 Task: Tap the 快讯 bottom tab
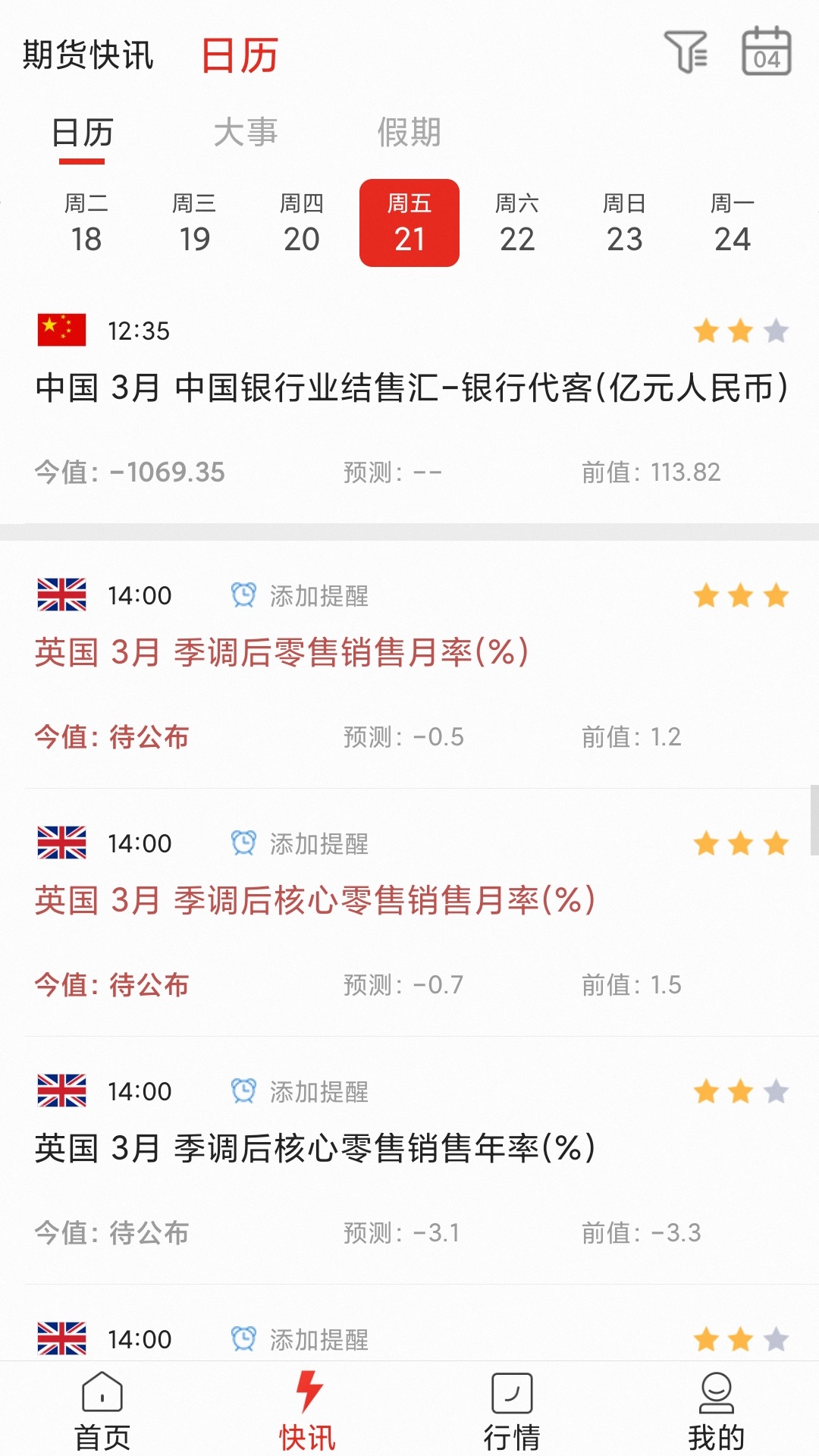pyautogui.click(x=307, y=1410)
